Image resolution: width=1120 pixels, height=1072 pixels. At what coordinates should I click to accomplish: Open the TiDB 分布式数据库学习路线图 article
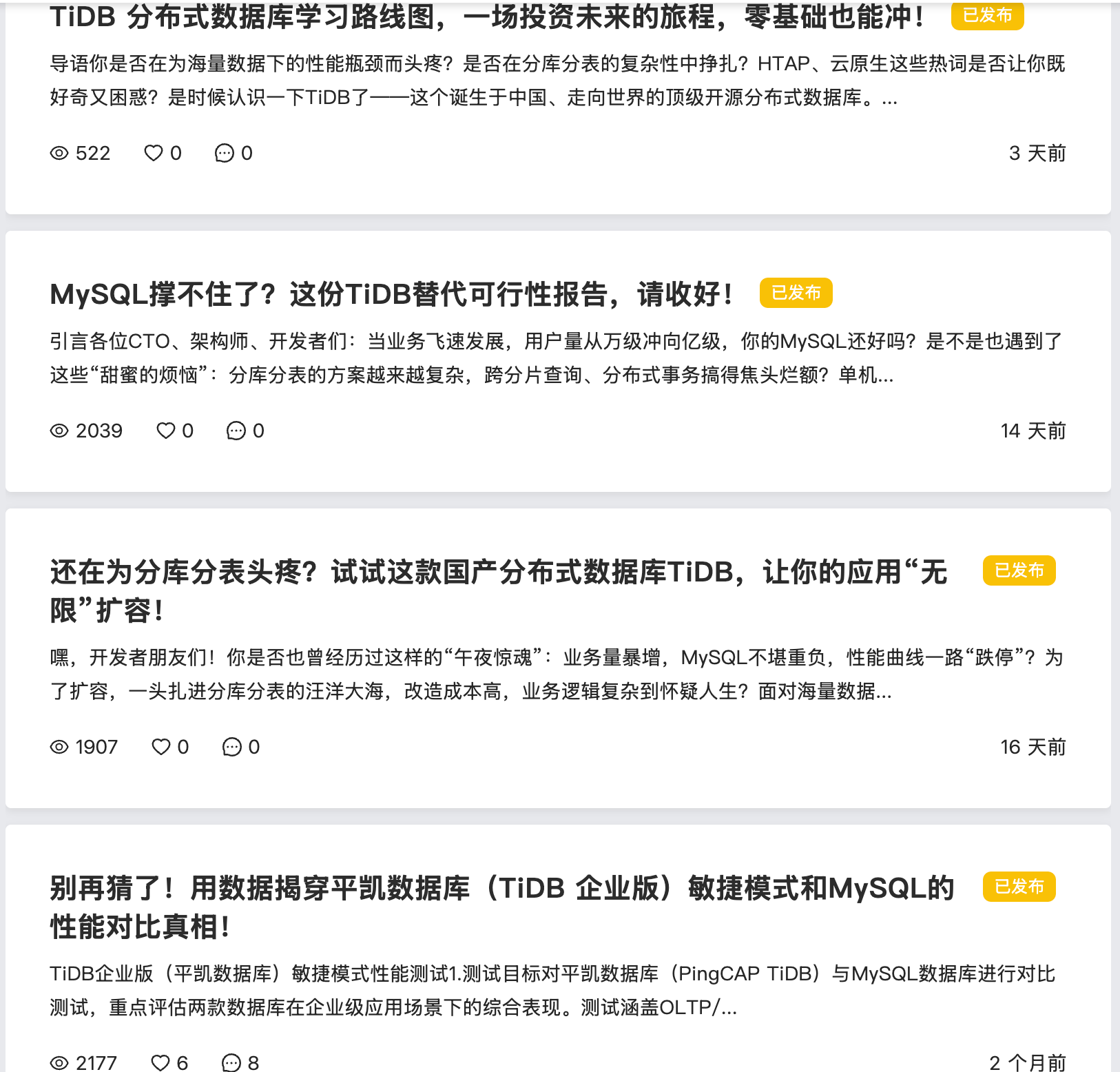488,17
